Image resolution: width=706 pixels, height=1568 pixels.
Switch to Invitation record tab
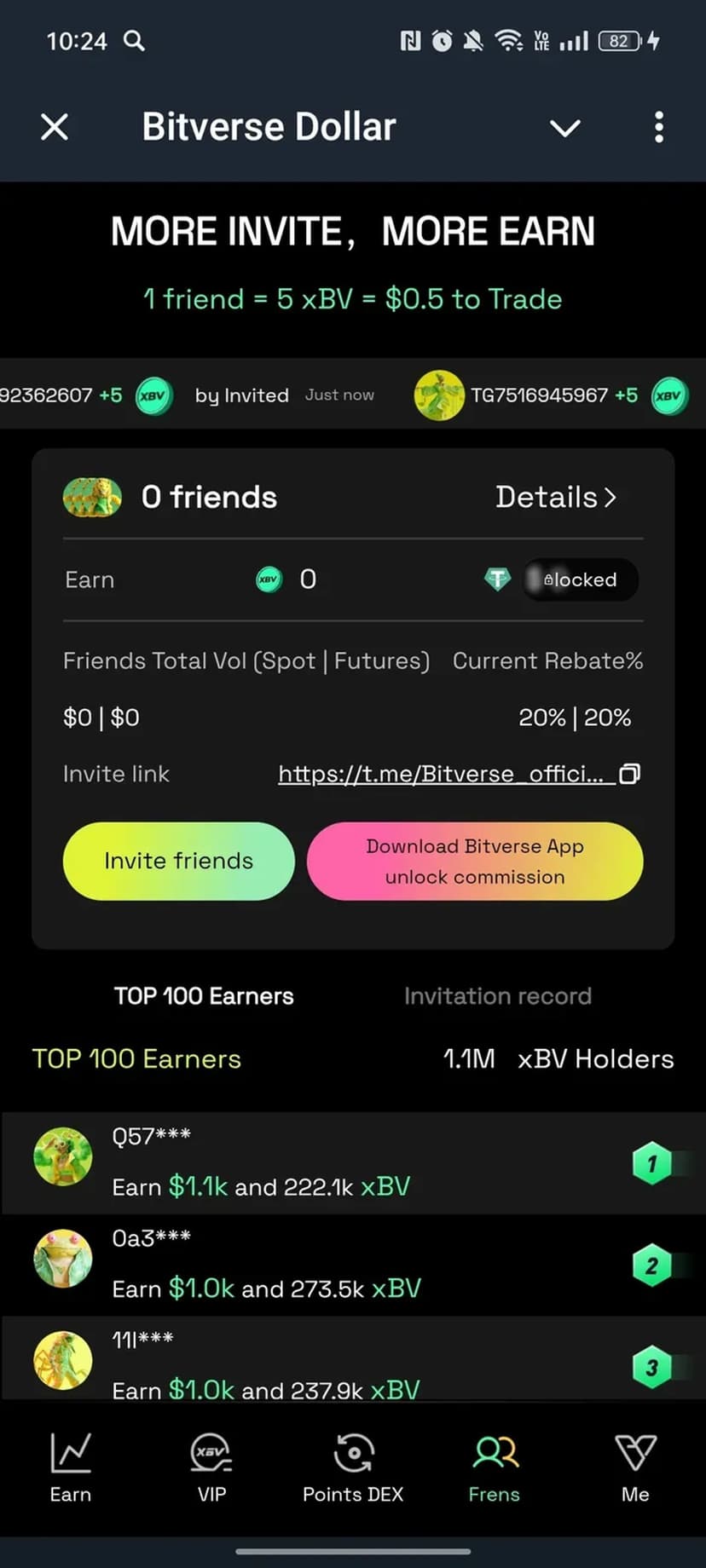[497, 996]
